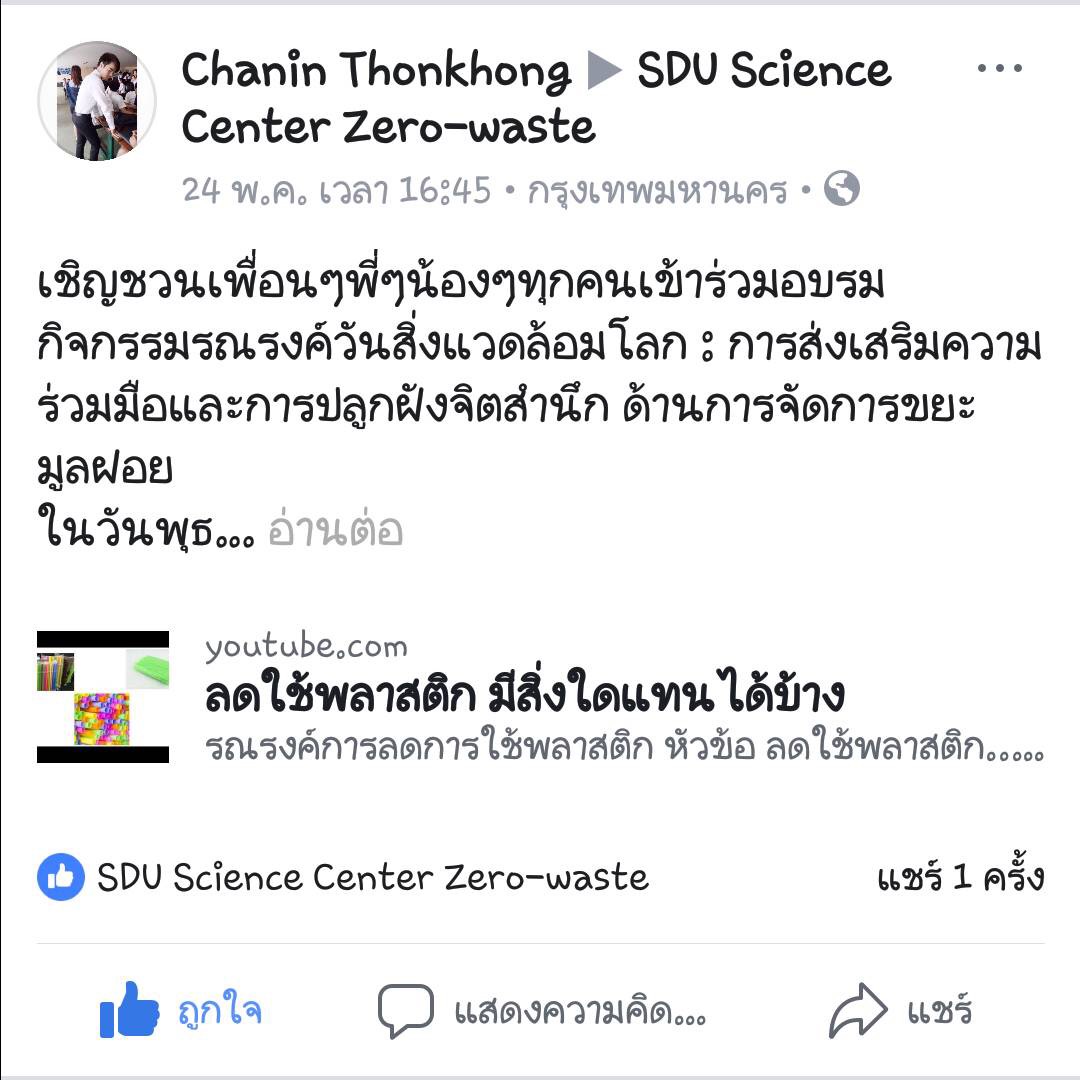Show the แชร์ 1 ครั้ง share list
The image size is (1080, 1080).
[x=960, y=877]
